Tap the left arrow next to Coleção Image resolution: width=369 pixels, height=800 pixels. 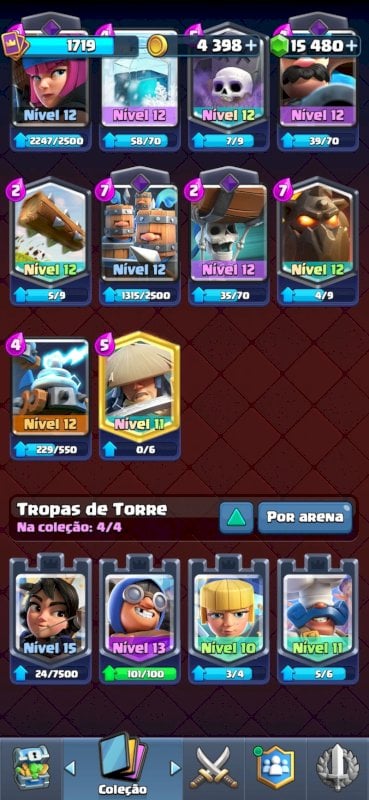point(70,768)
